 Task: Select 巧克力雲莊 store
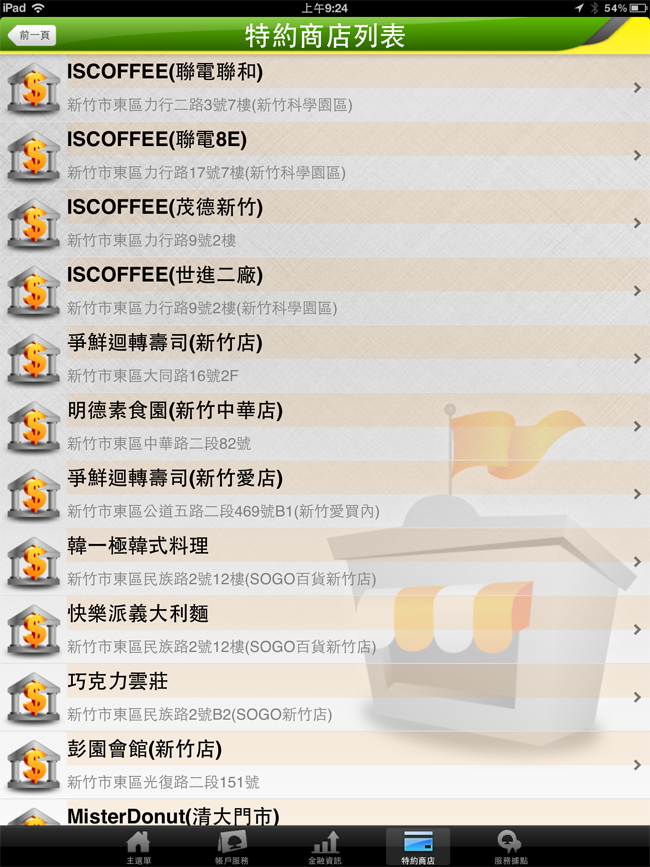[325, 697]
